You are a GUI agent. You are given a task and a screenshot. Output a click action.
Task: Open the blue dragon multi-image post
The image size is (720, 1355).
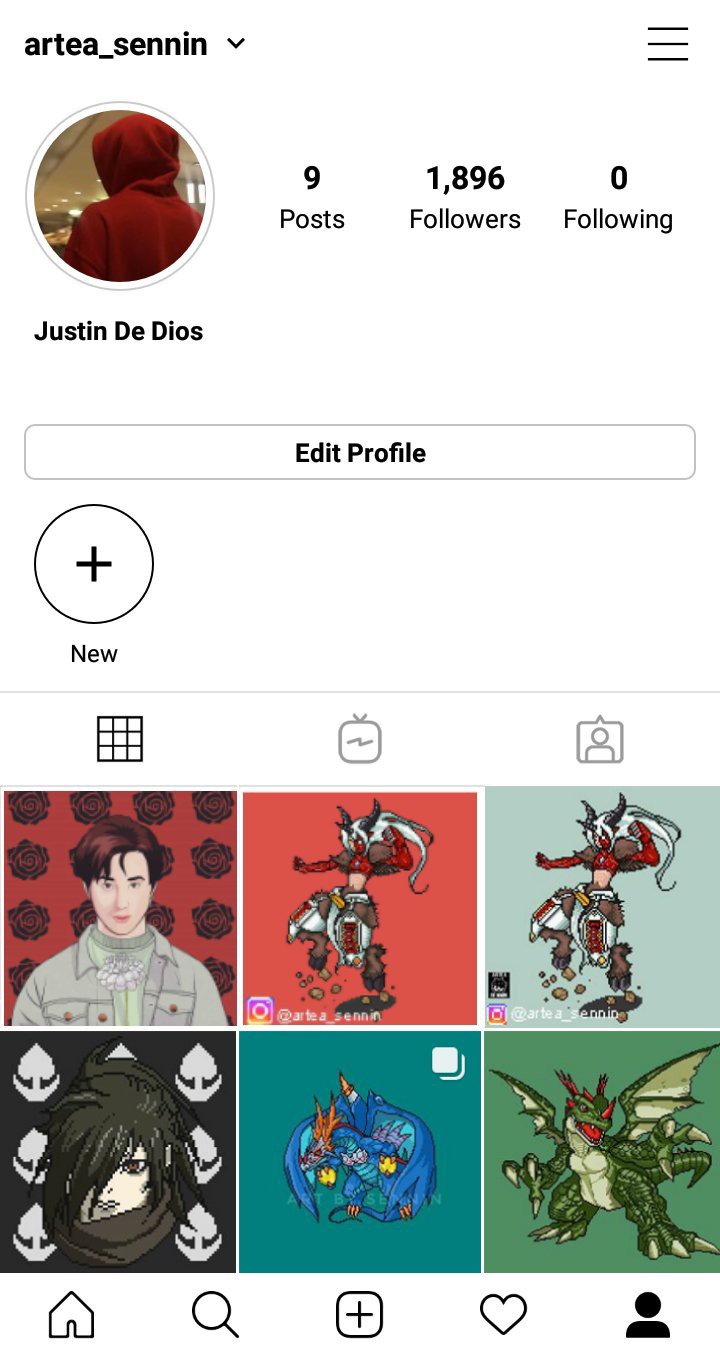point(360,1152)
